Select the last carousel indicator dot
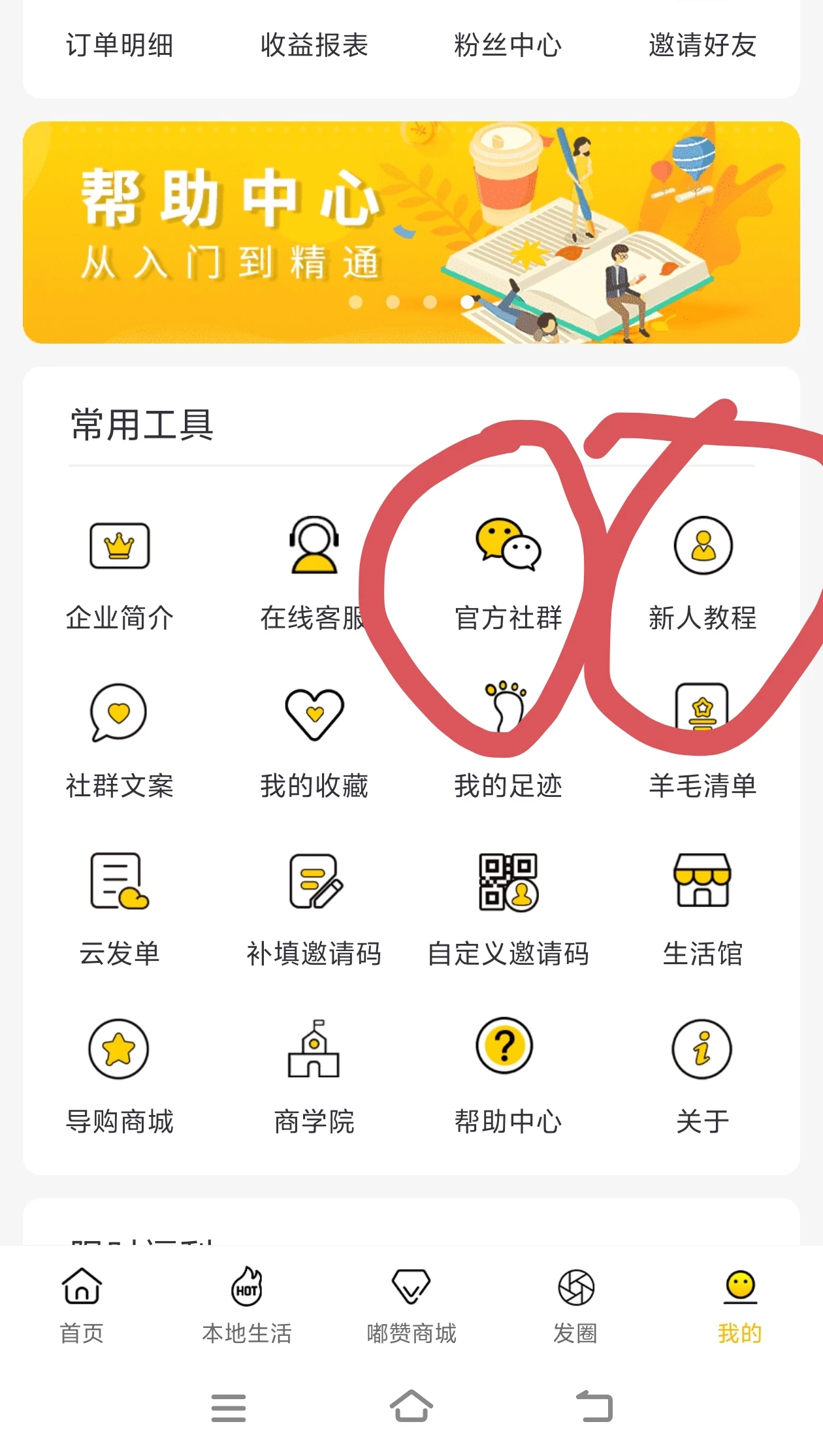The height and width of the screenshot is (1456, 823). tap(468, 302)
